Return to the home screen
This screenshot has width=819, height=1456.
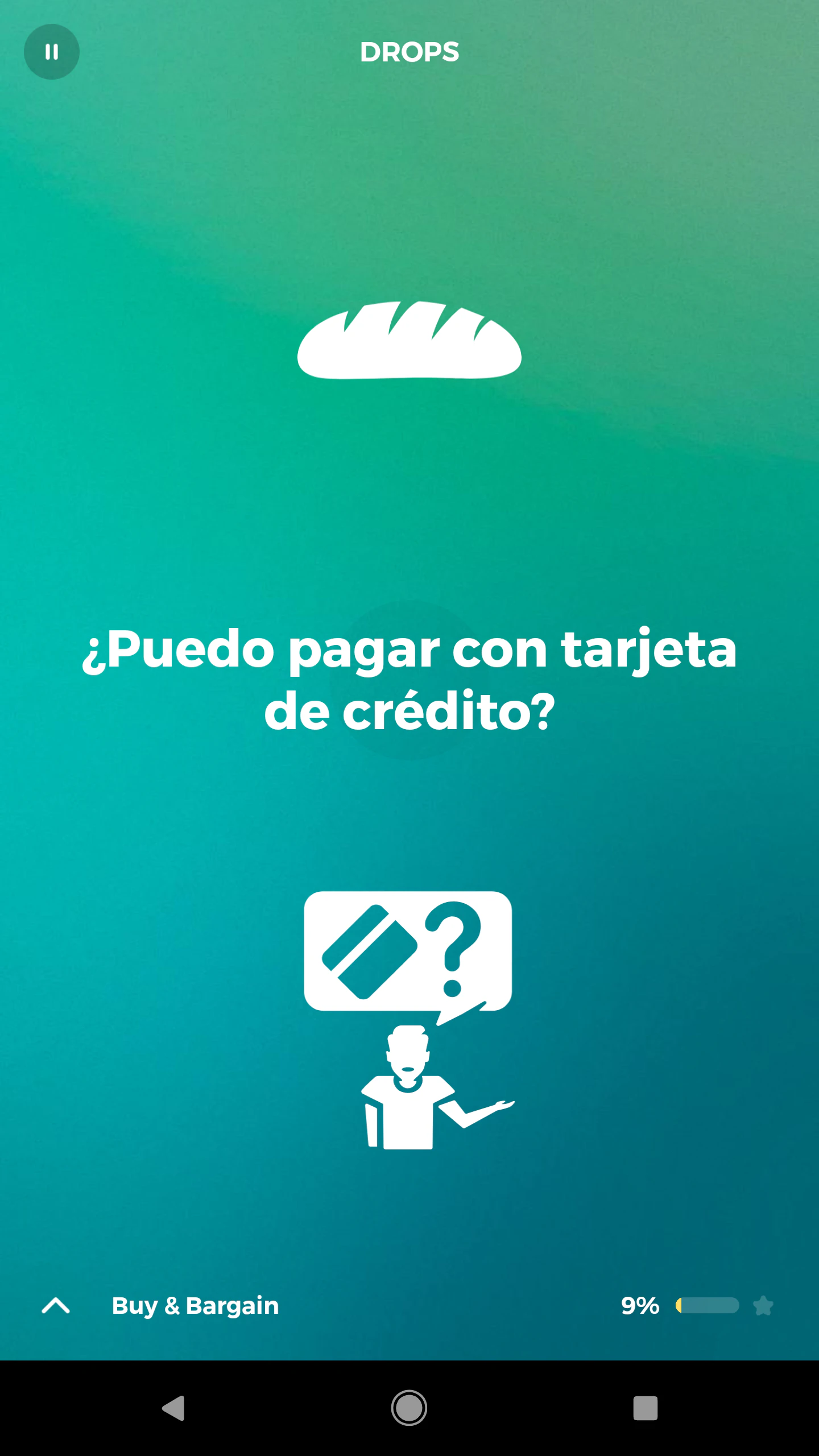click(x=409, y=1408)
